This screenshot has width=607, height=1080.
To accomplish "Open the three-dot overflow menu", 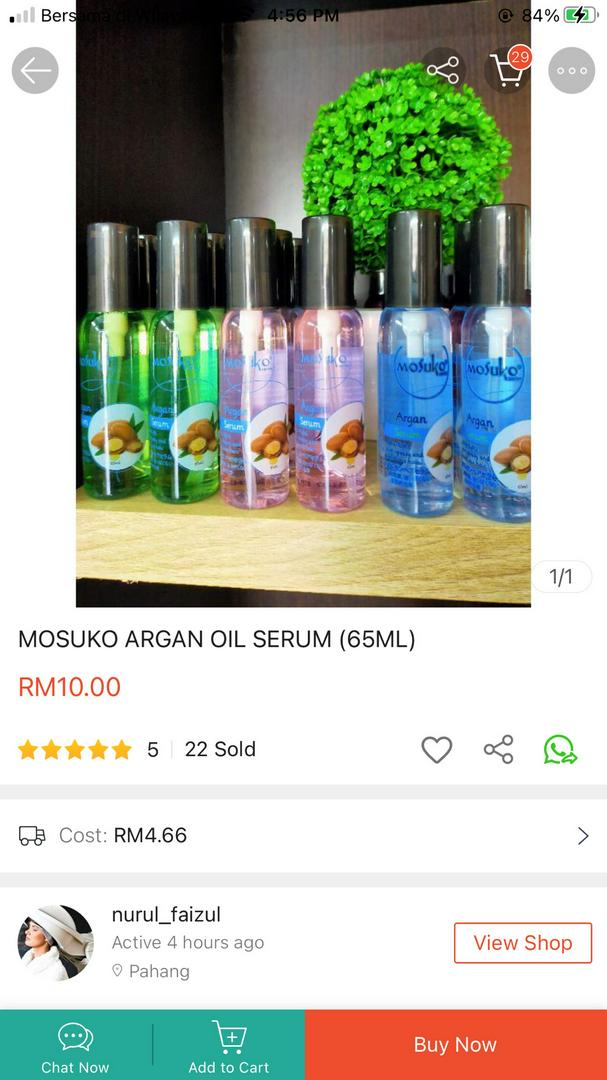I will 572,70.
